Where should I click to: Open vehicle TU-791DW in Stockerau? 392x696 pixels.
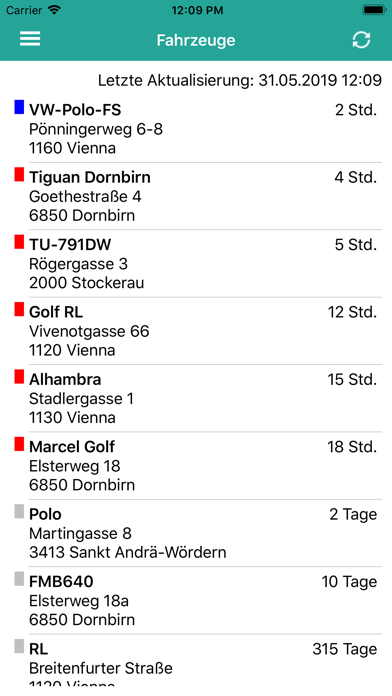[196, 264]
